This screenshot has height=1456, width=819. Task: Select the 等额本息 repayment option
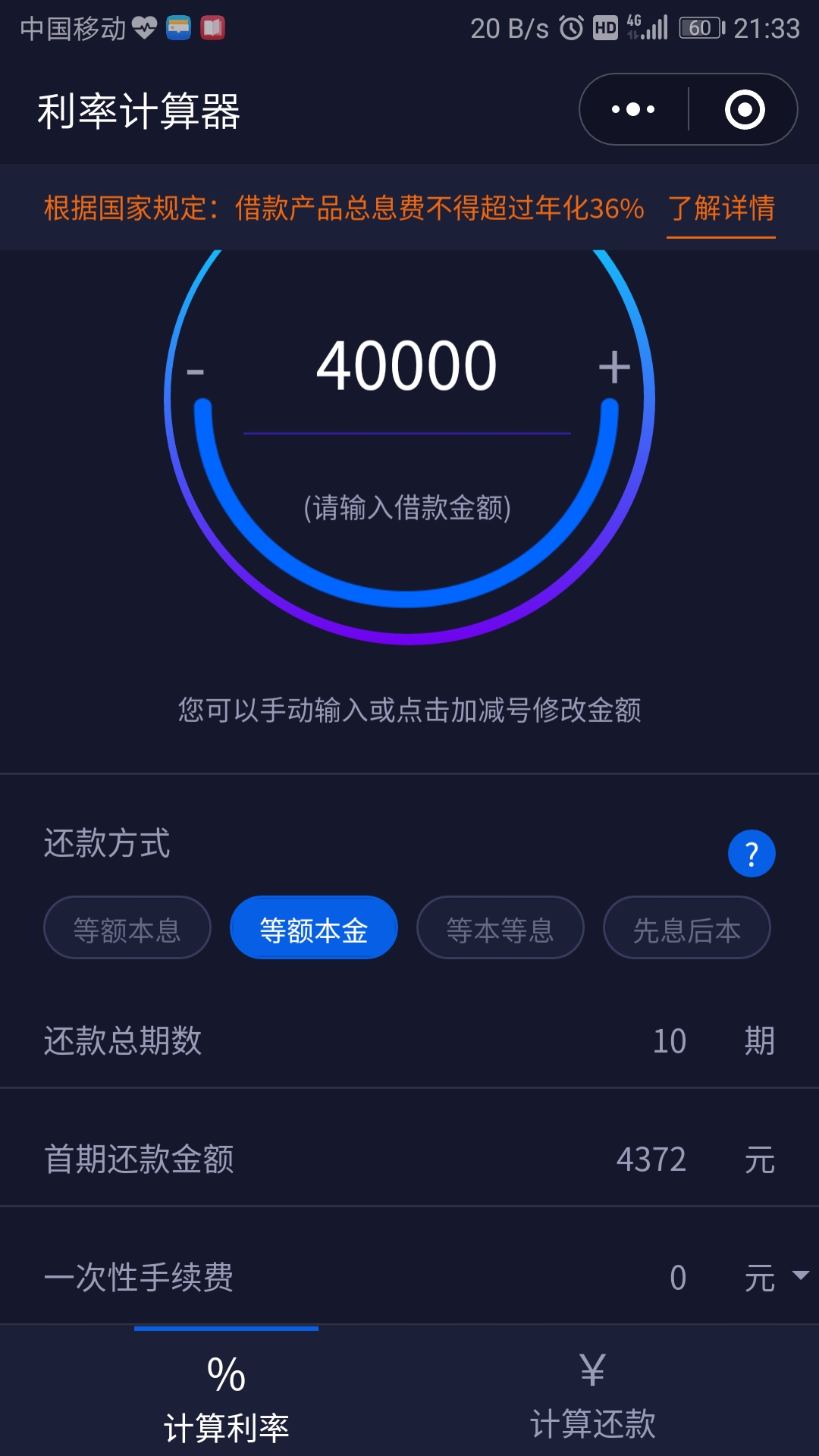pyautogui.click(x=126, y=927)
